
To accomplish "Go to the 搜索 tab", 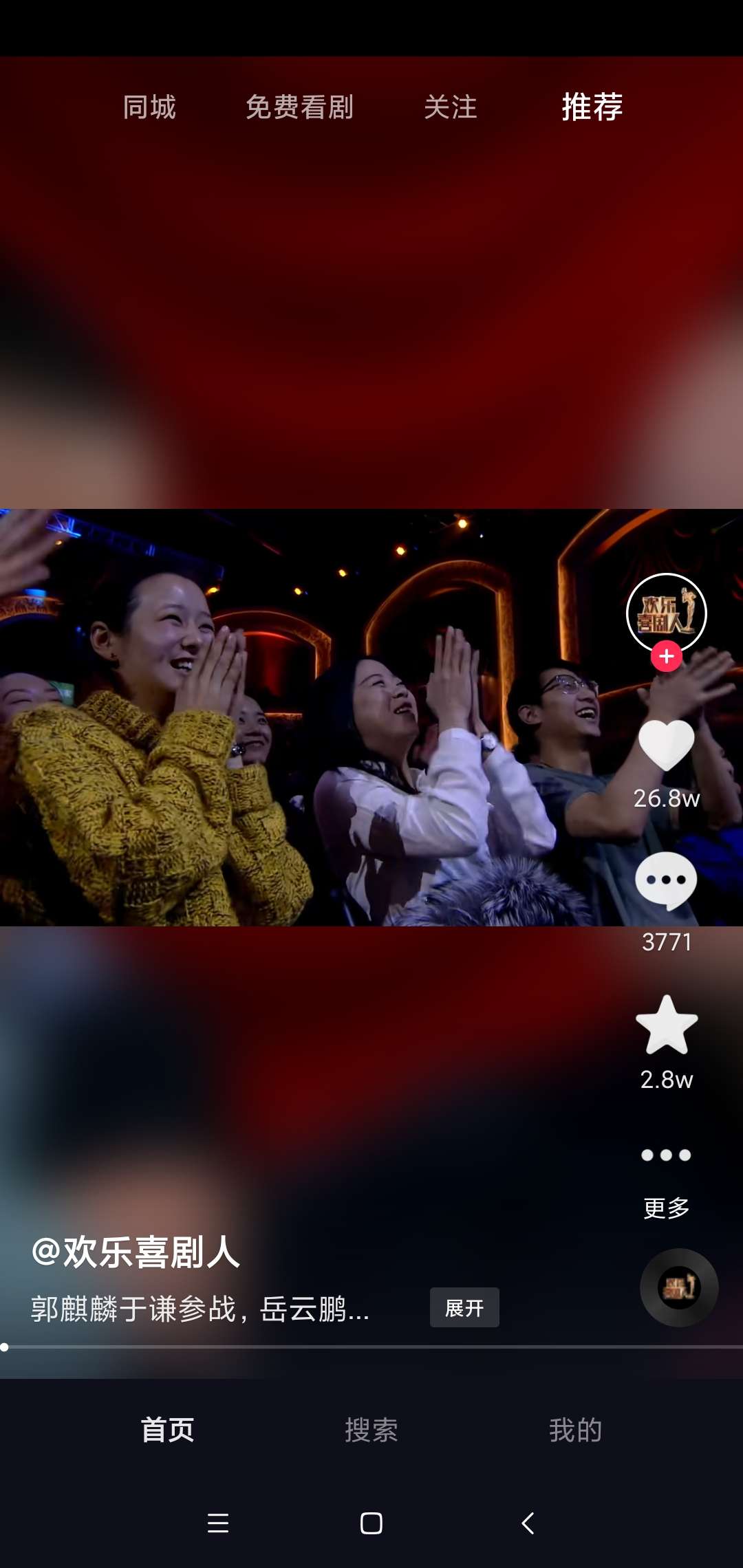I will 371,1430.
